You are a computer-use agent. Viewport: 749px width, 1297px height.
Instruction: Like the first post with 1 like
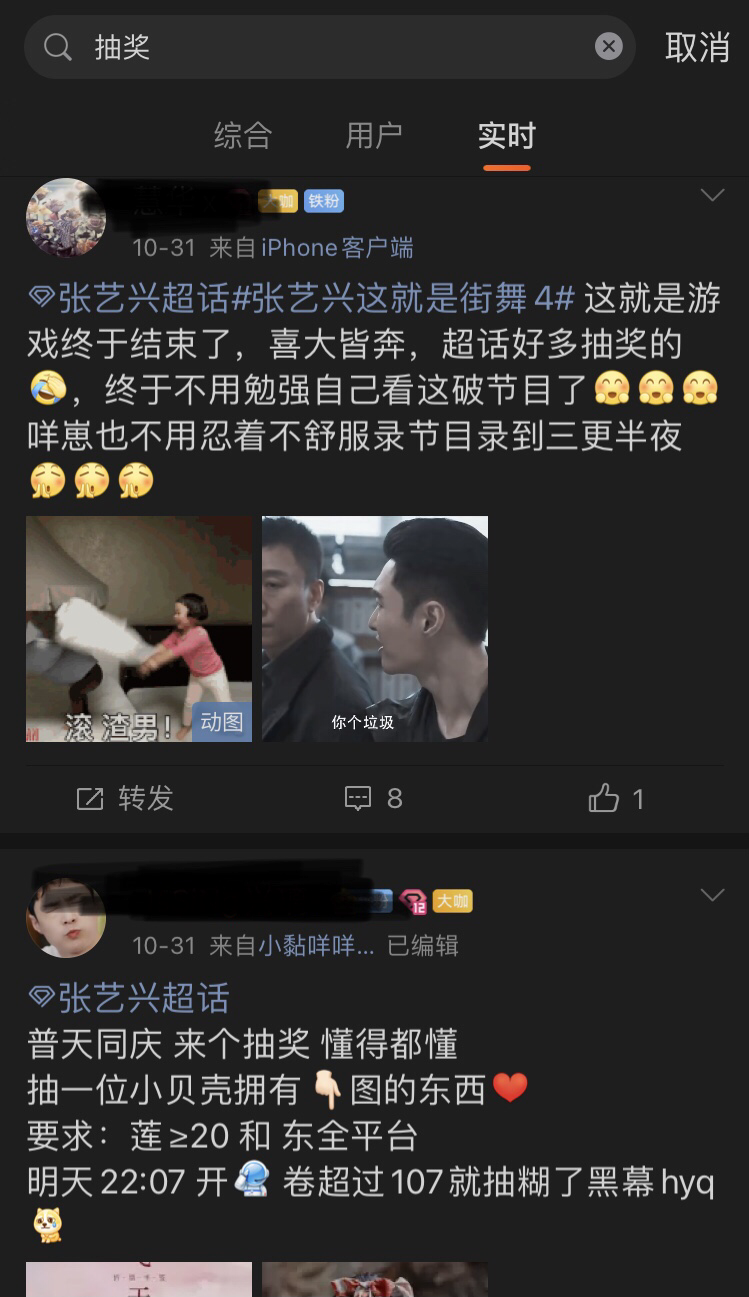(617, 798)
